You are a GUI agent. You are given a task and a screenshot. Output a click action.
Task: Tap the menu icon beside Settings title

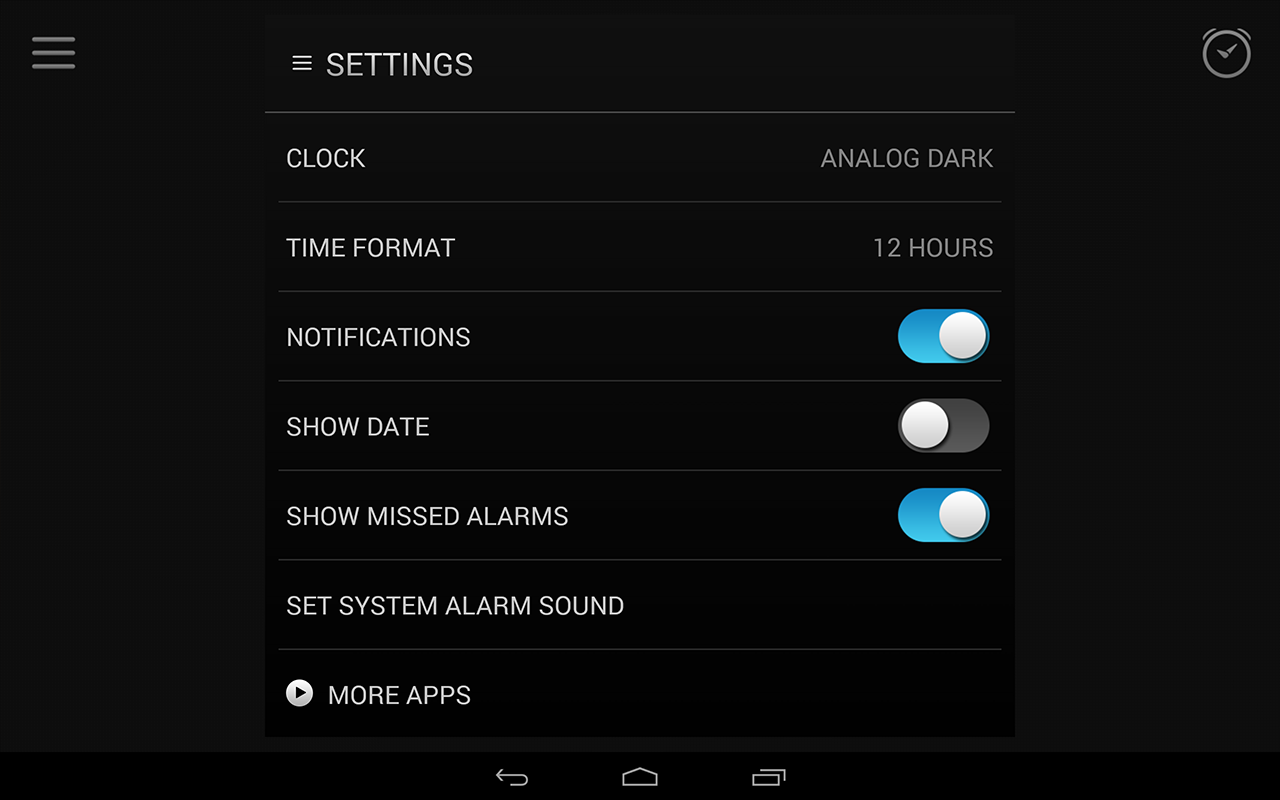point(302,64)
